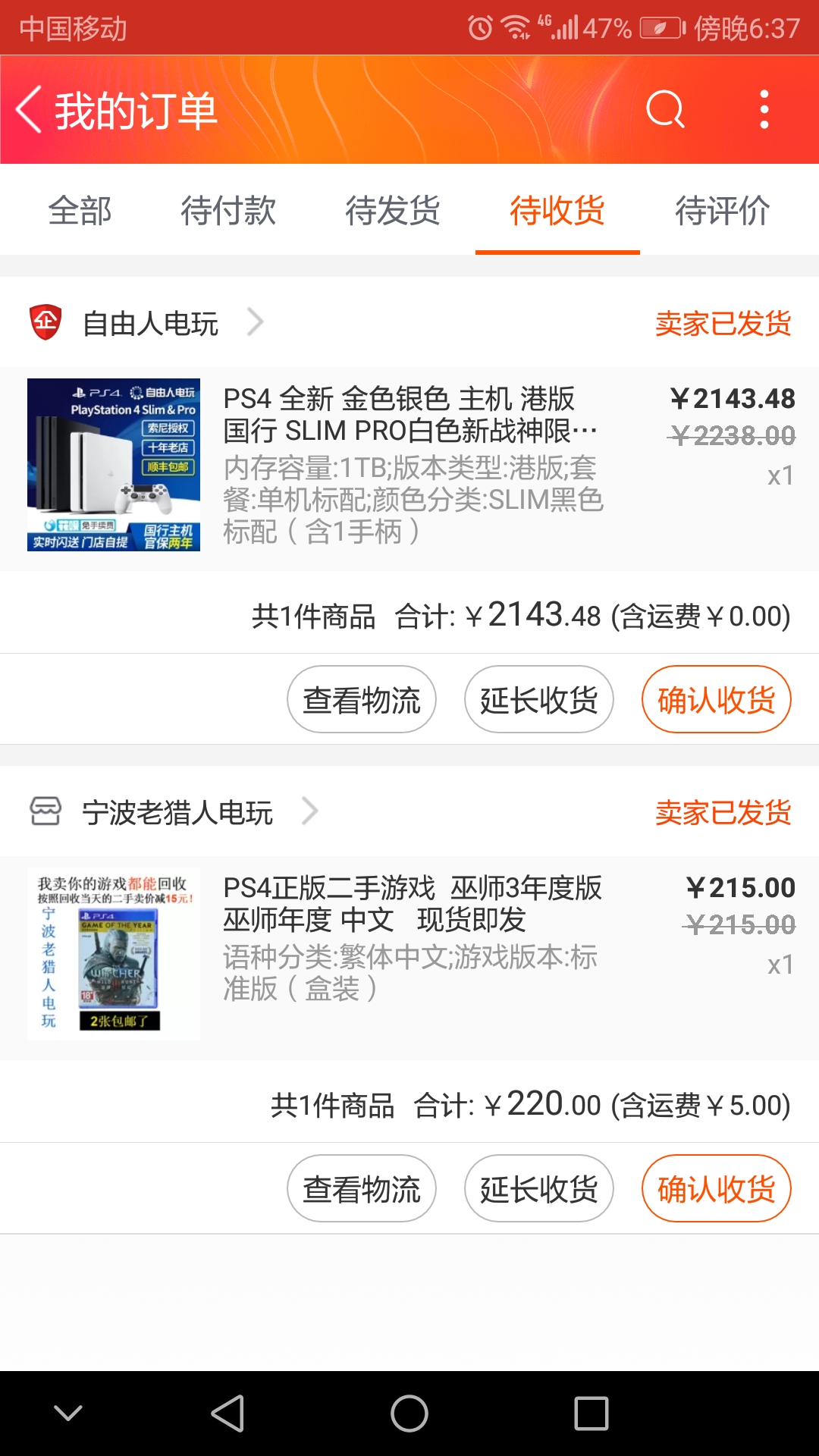Click the red enterprise shield icon beside 自由人电玩
The width and height of the screenshot is (819, 1456).
click(x=45, y=322)
